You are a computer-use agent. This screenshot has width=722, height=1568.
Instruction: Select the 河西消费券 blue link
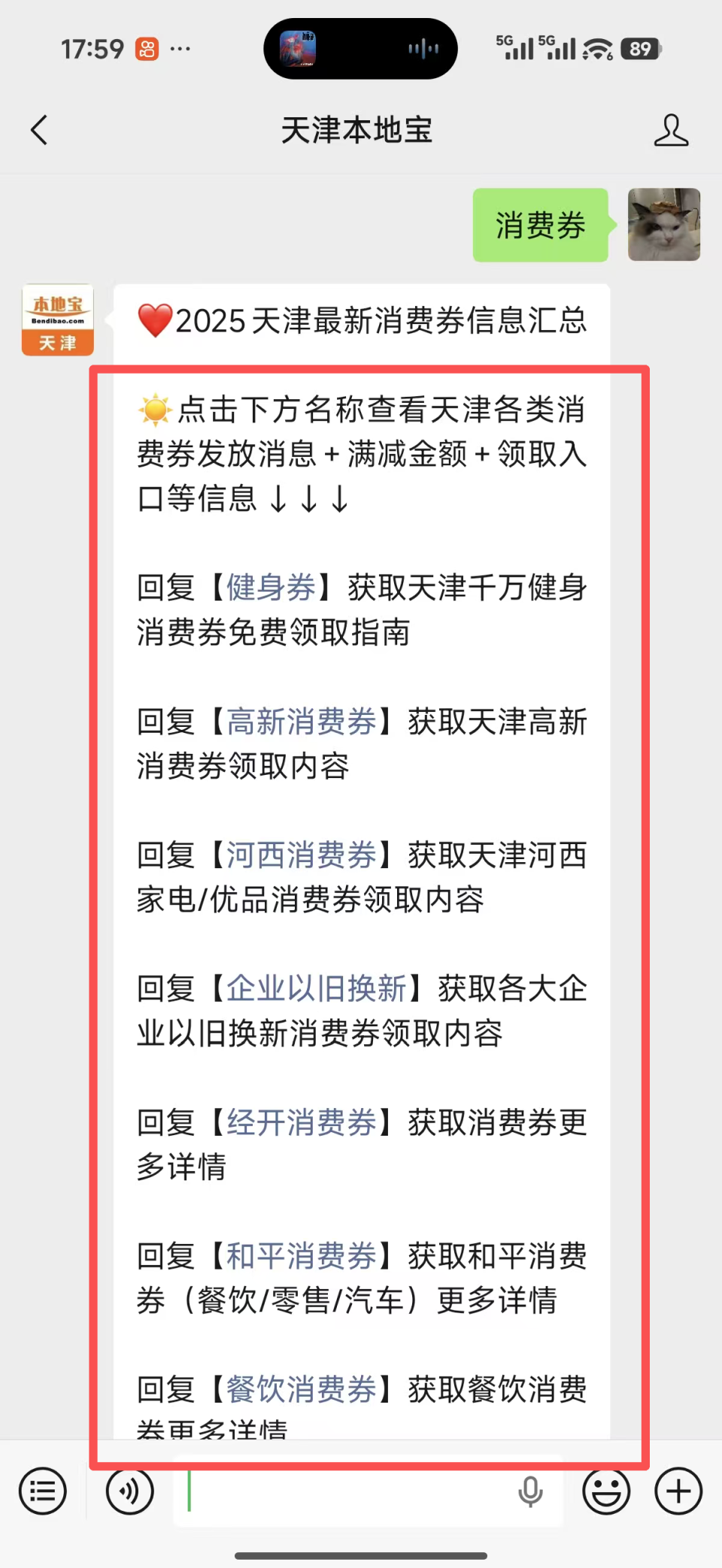(x=302, y=855)
